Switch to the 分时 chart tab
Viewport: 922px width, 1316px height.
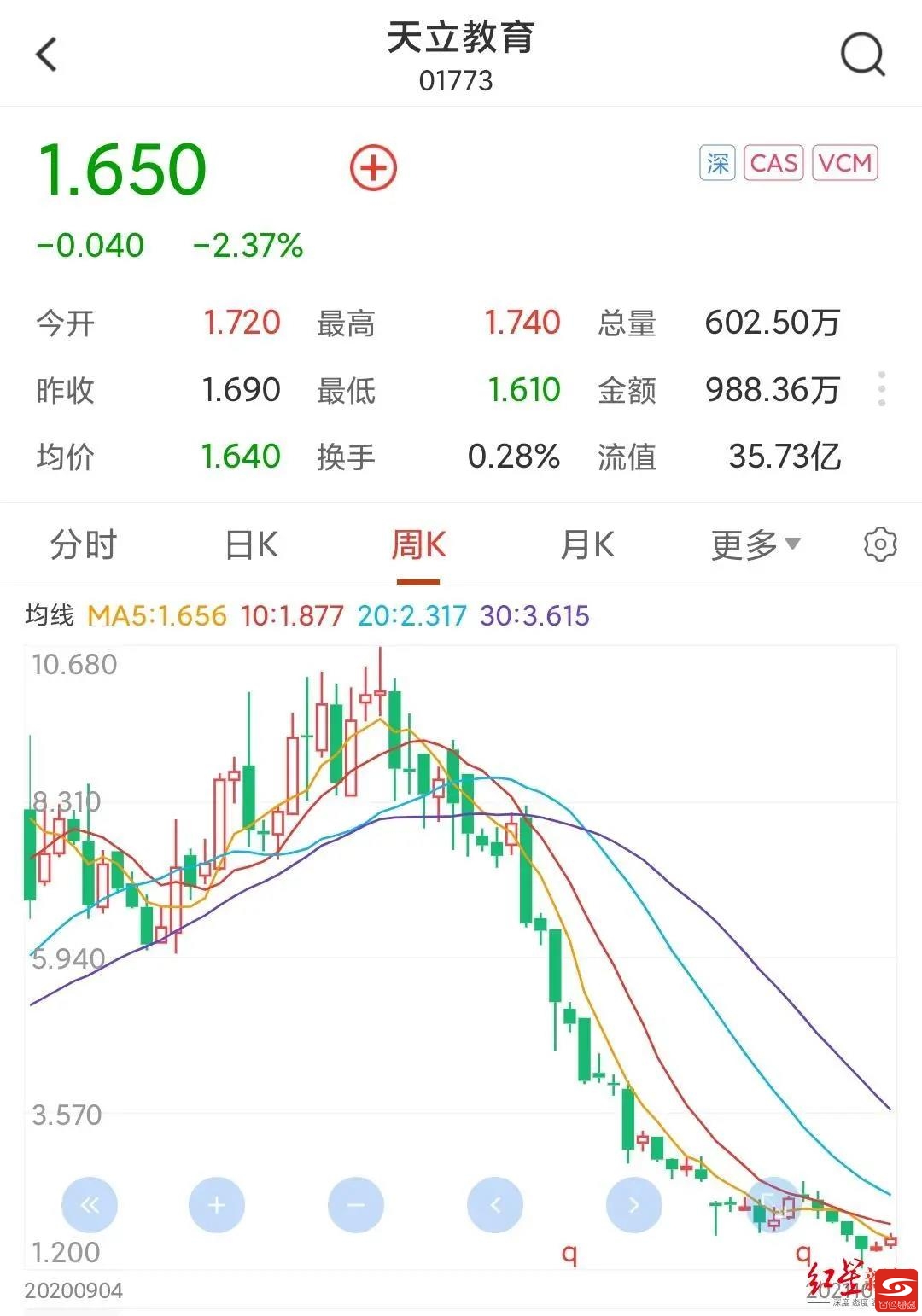83,544
